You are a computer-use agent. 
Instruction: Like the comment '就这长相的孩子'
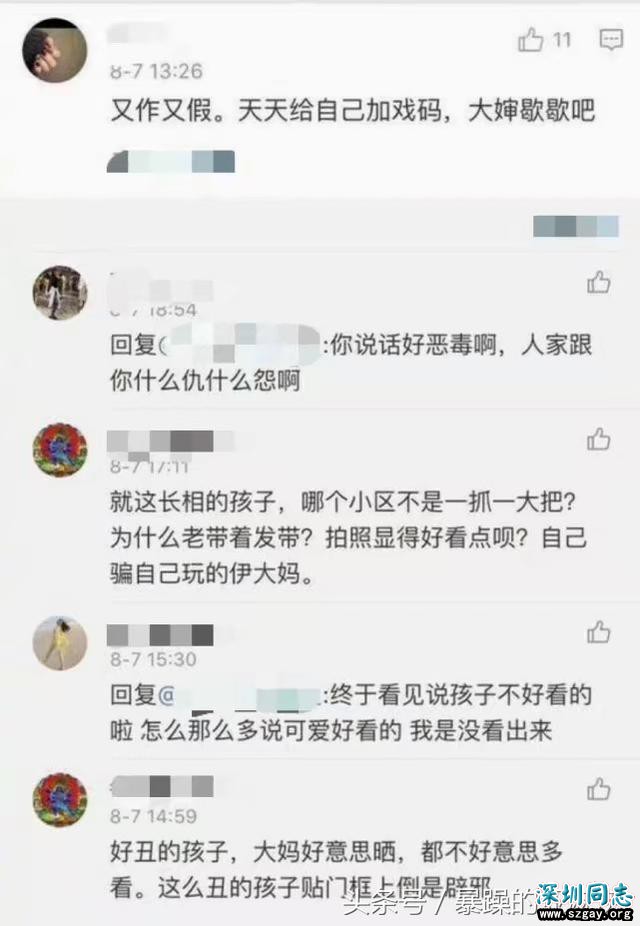point(599,439)
